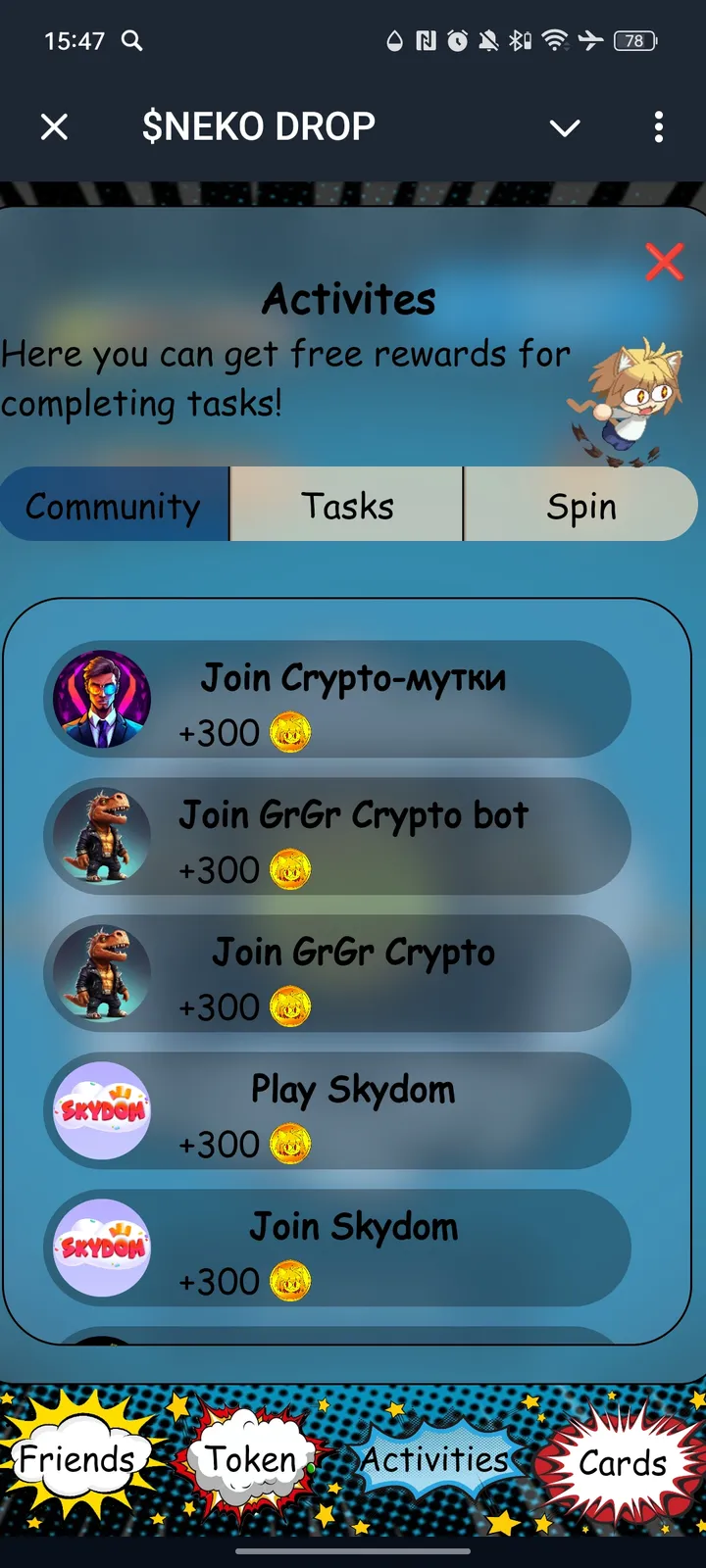
Task: Switch to the Tasks tab
Action: coord(347,506)
